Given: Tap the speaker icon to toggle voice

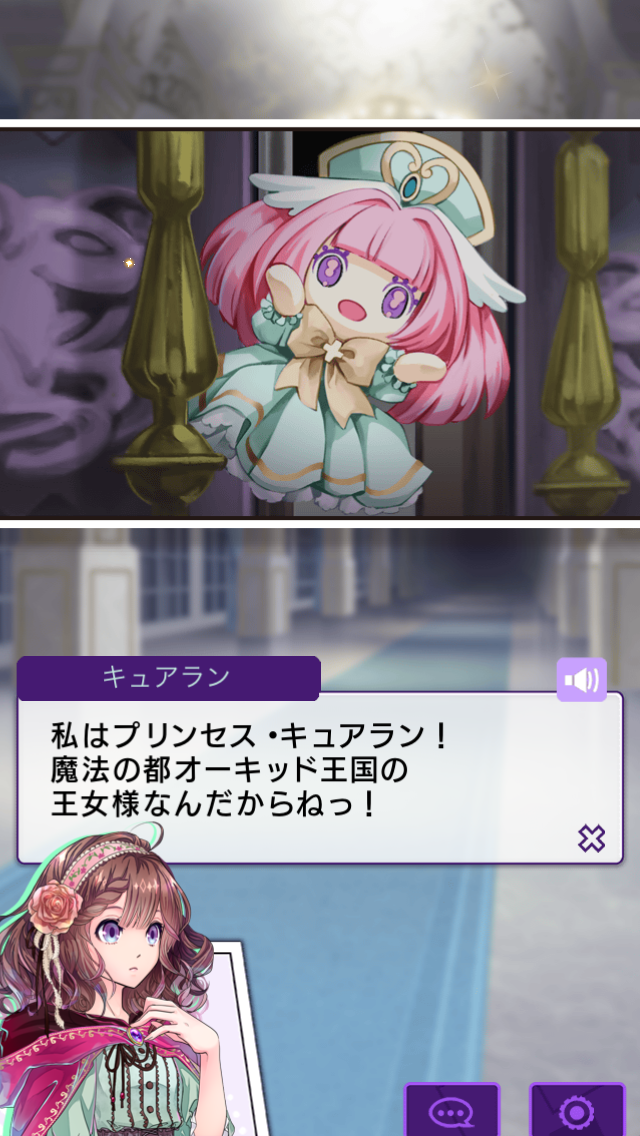Looking at the screenshot, I should [x=581, y=681].
